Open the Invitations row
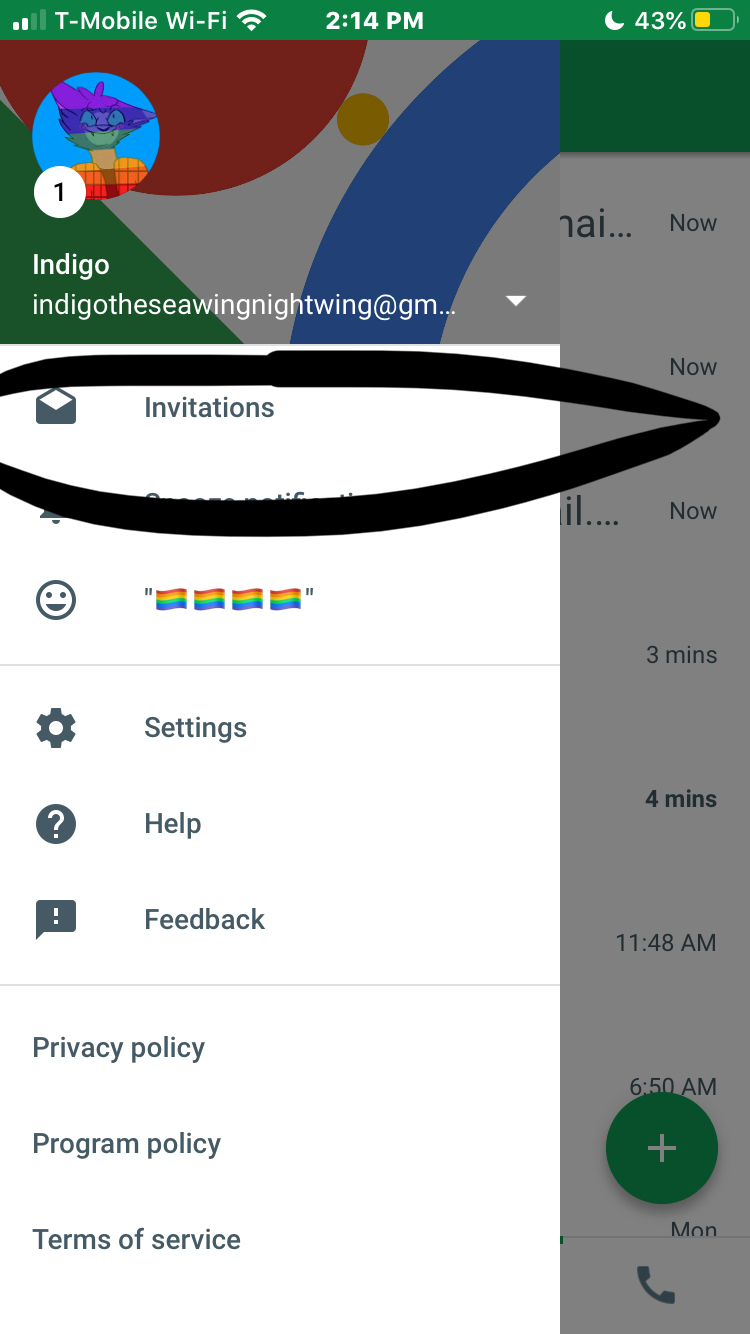 click(208, 408)
